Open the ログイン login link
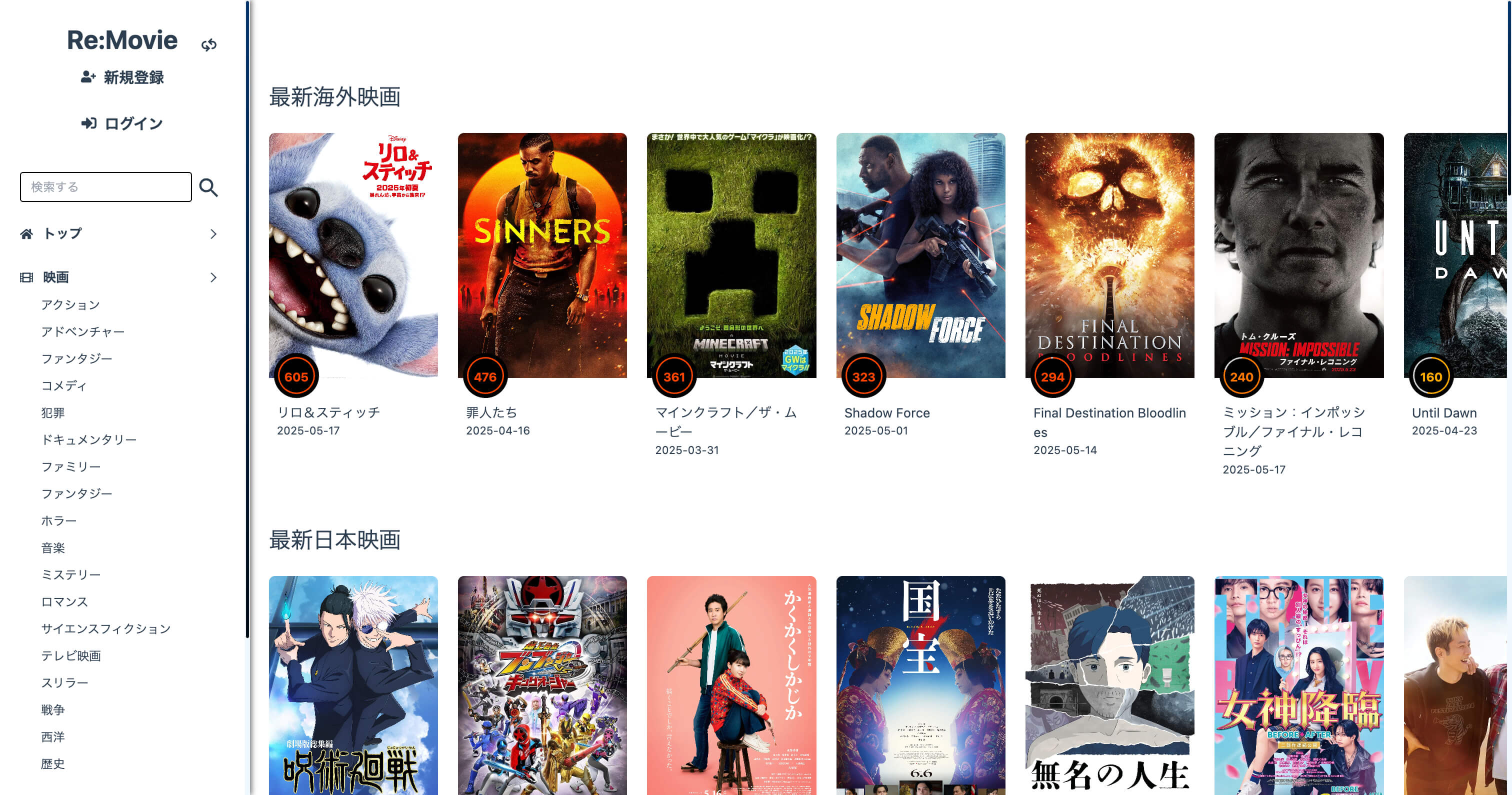Screen dimensions: 1512x795 coord(122,123)
